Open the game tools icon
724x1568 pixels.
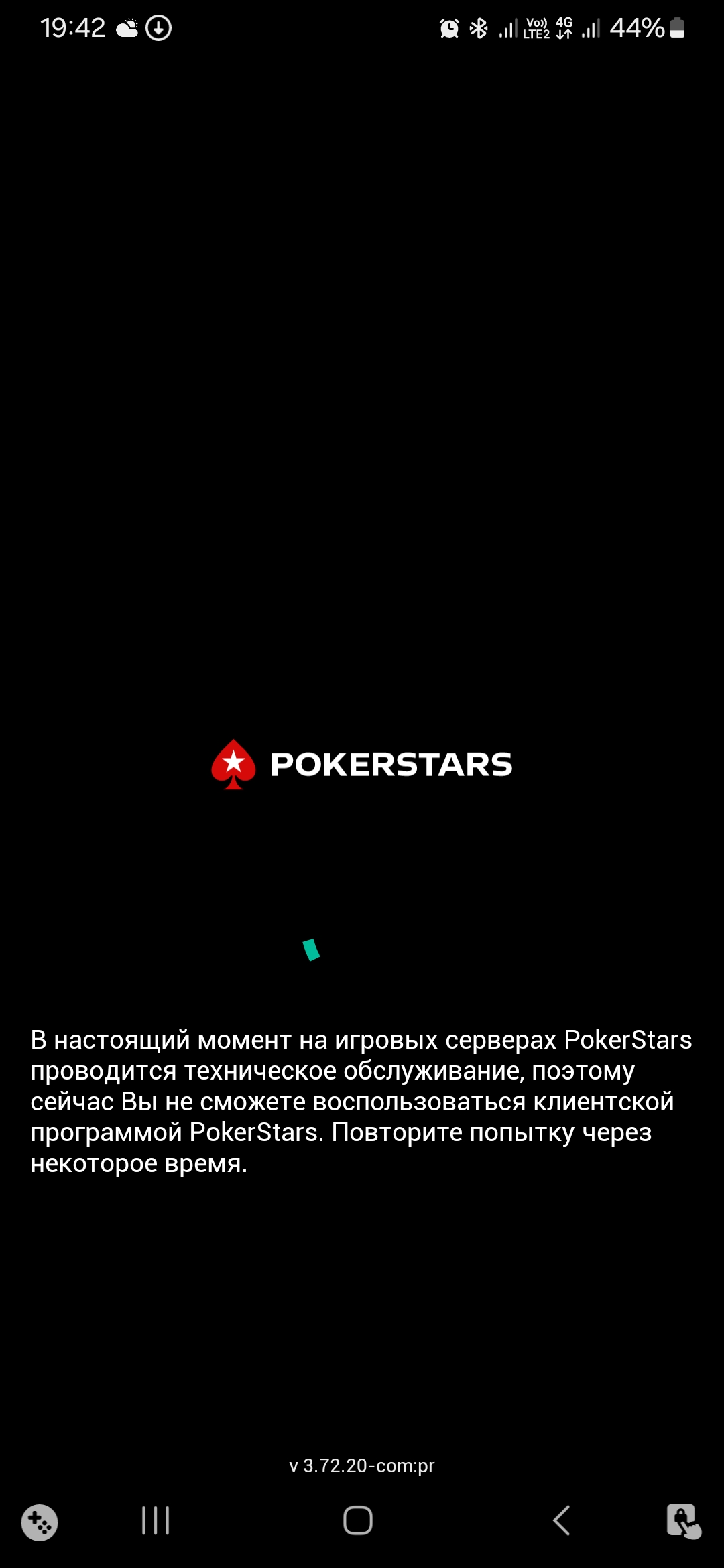(x=40, y=1522)
